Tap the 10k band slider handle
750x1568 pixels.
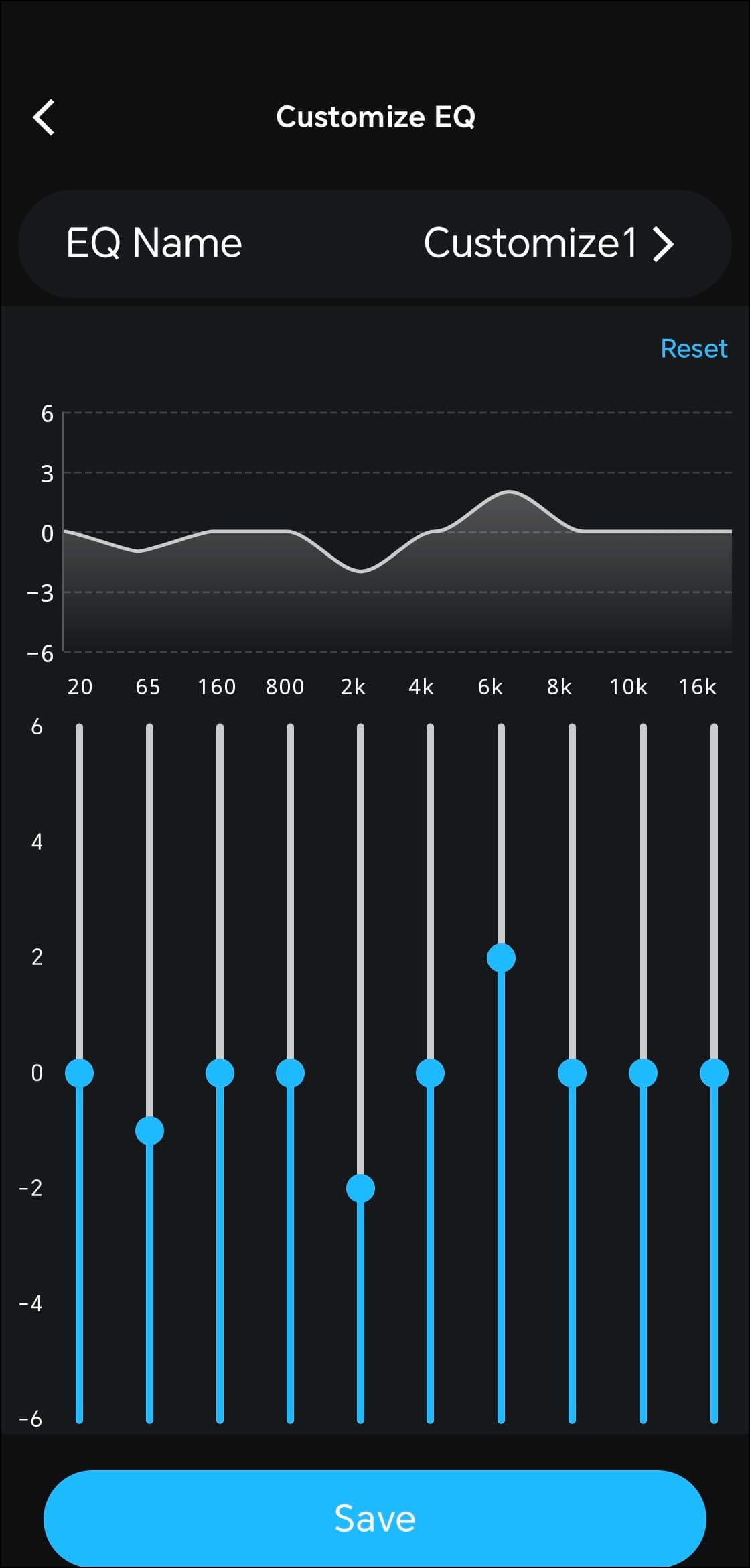(643, 1073)
